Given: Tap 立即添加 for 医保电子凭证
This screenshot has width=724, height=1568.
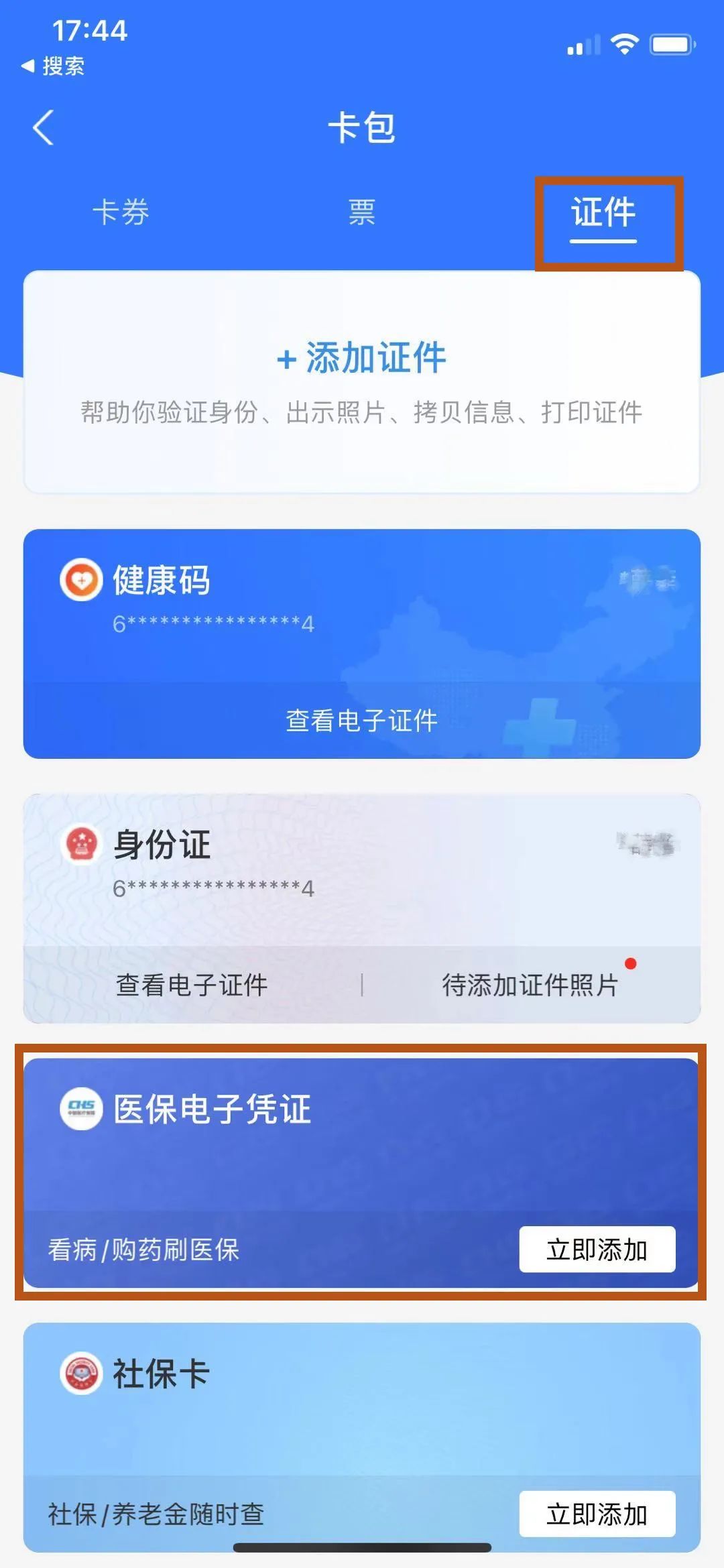Looking at the screenshot, I should [597, 1250].
